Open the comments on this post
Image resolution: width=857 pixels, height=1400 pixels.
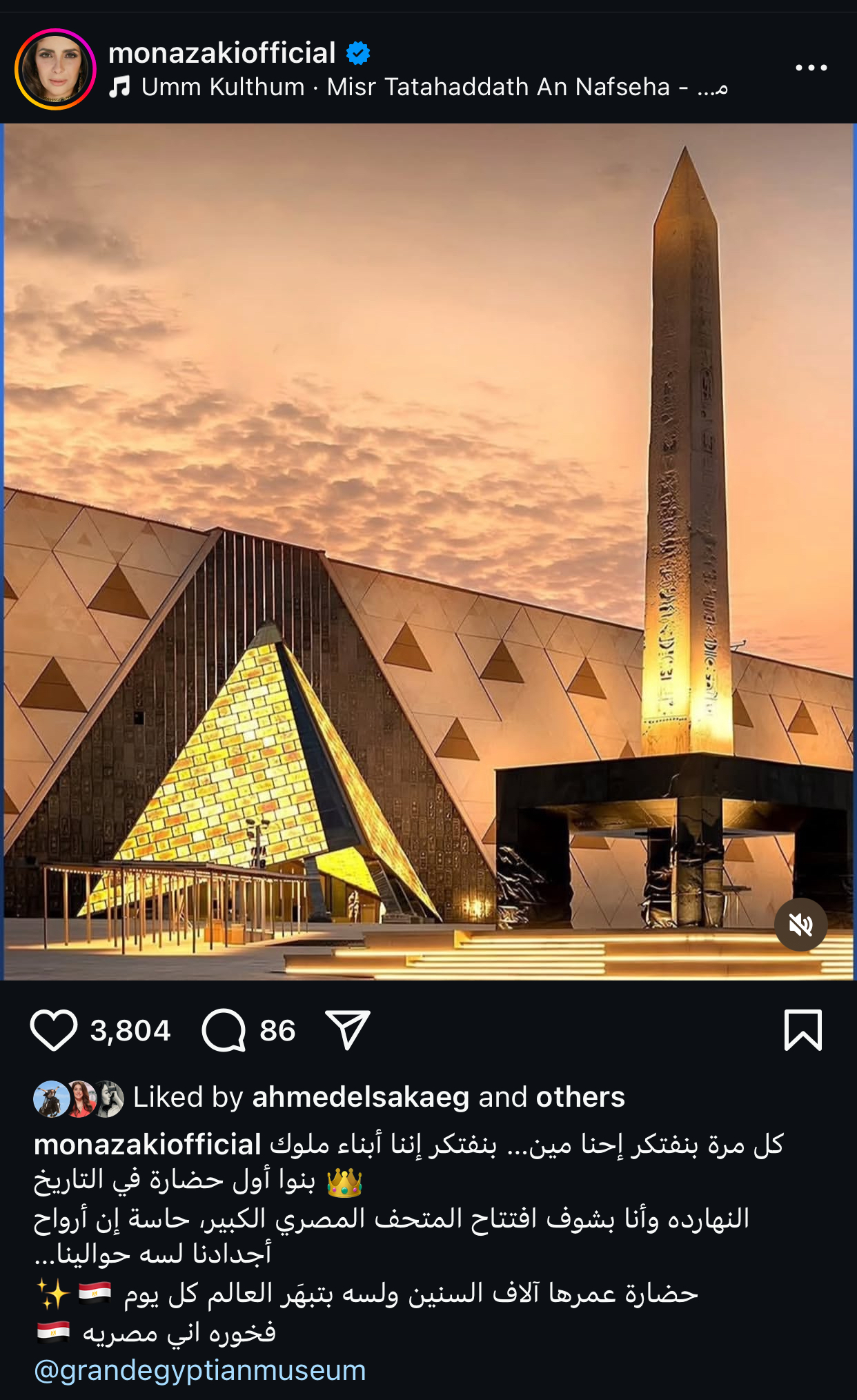[224, 1030]
